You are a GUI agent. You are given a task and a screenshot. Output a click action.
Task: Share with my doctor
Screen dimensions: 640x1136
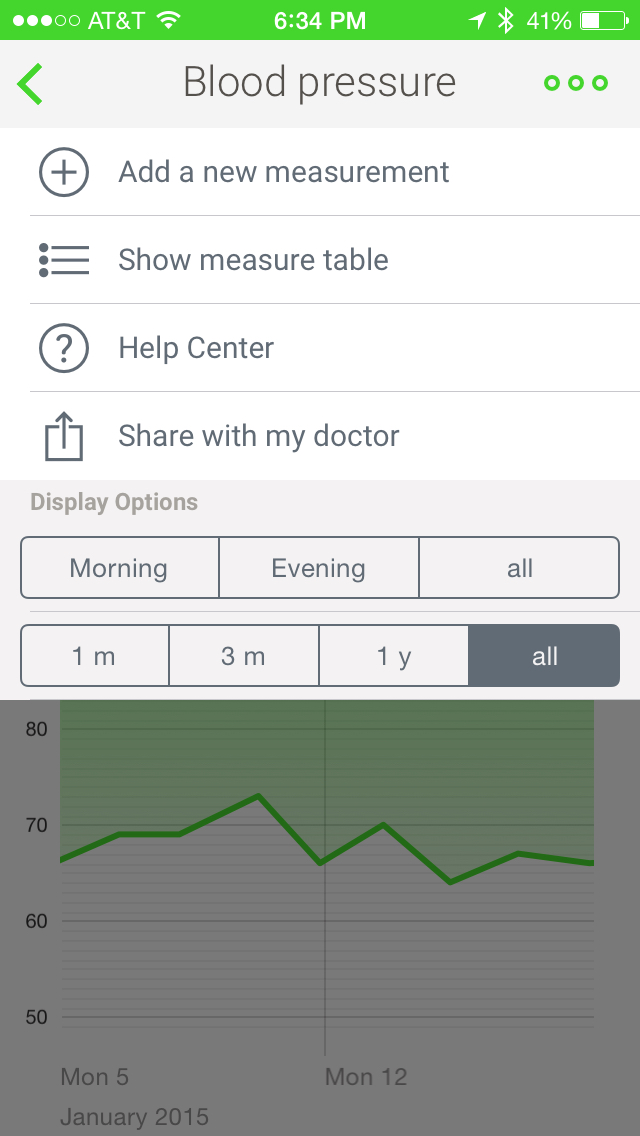[258, 436]
